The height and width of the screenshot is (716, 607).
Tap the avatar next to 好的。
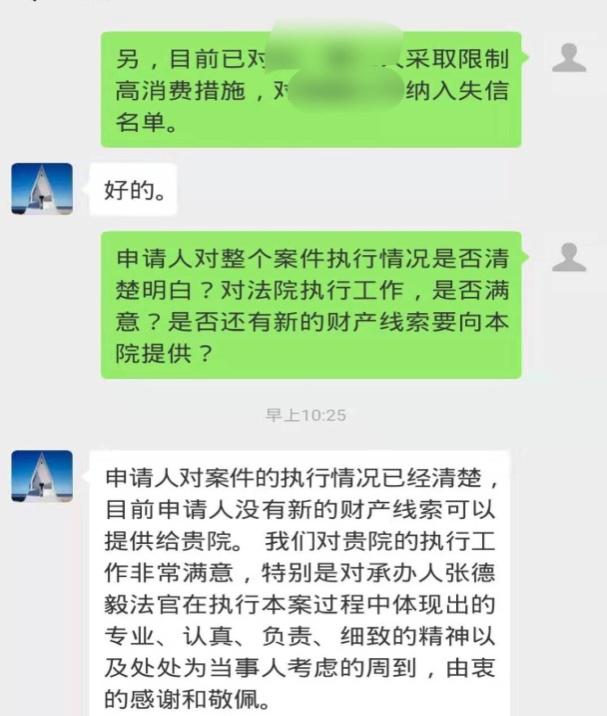(x=41, y=189)
